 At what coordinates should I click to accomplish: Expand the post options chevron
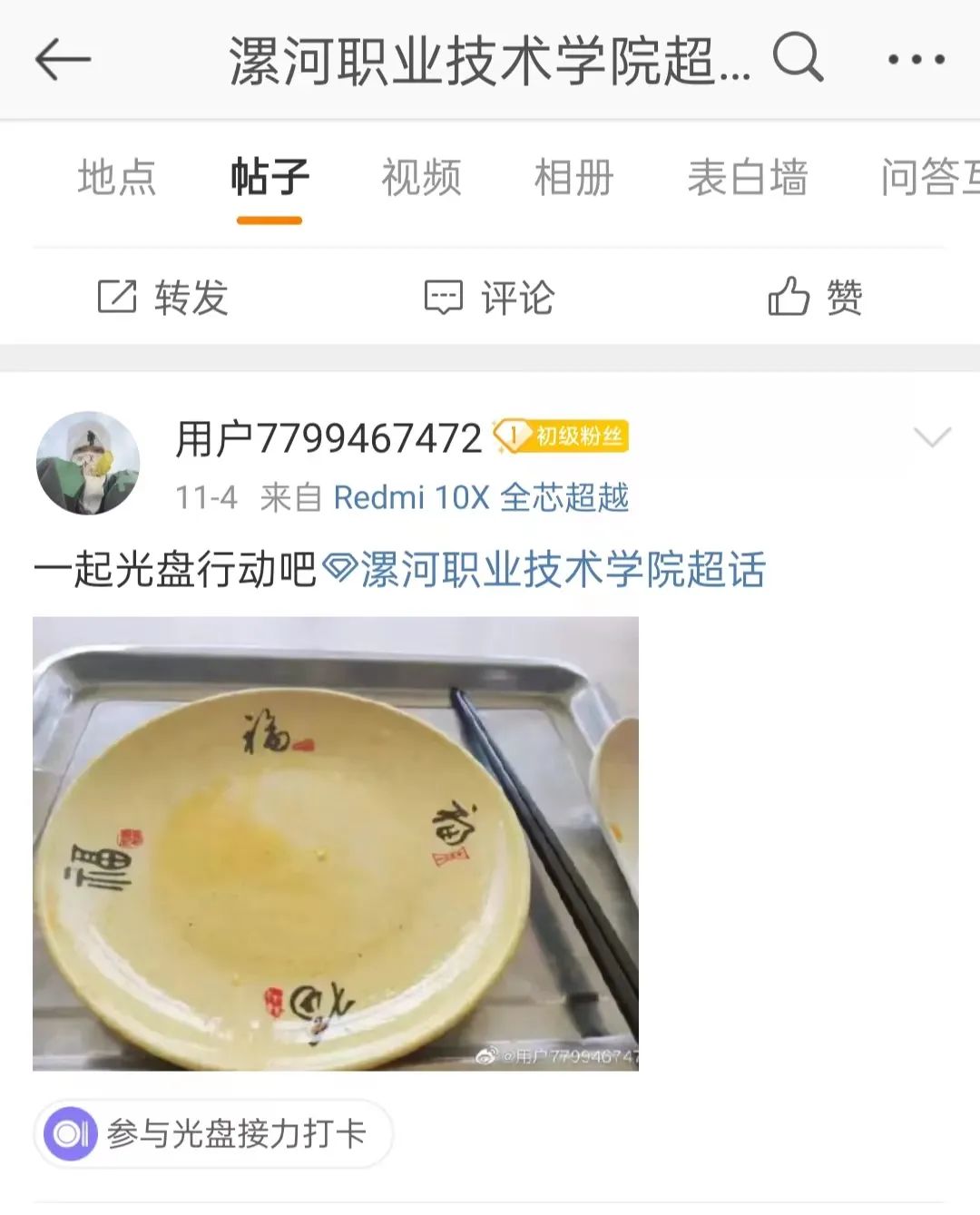point(932,438)
